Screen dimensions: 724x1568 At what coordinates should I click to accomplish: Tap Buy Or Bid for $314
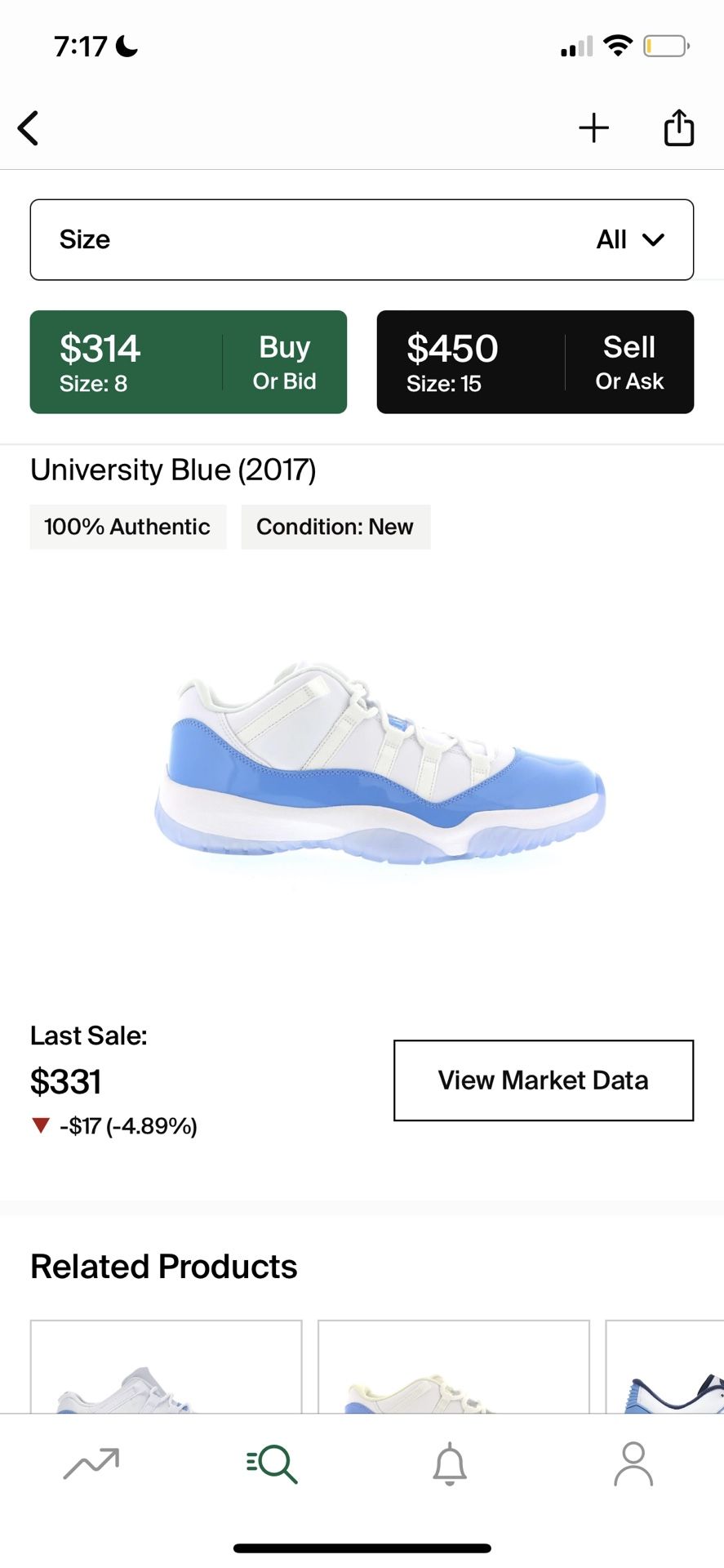click(188, 361)
